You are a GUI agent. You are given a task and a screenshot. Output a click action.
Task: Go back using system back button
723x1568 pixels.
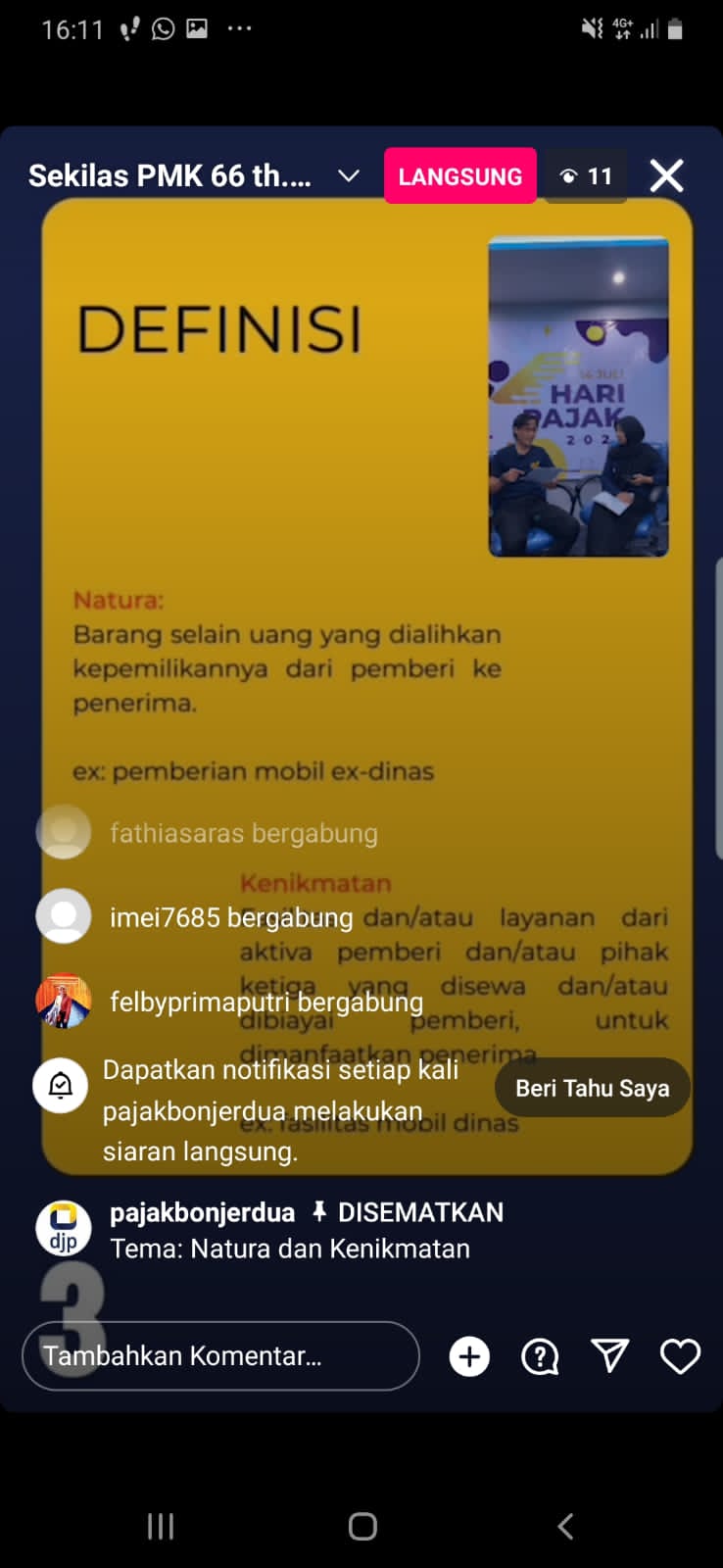tap(565, 1526)
